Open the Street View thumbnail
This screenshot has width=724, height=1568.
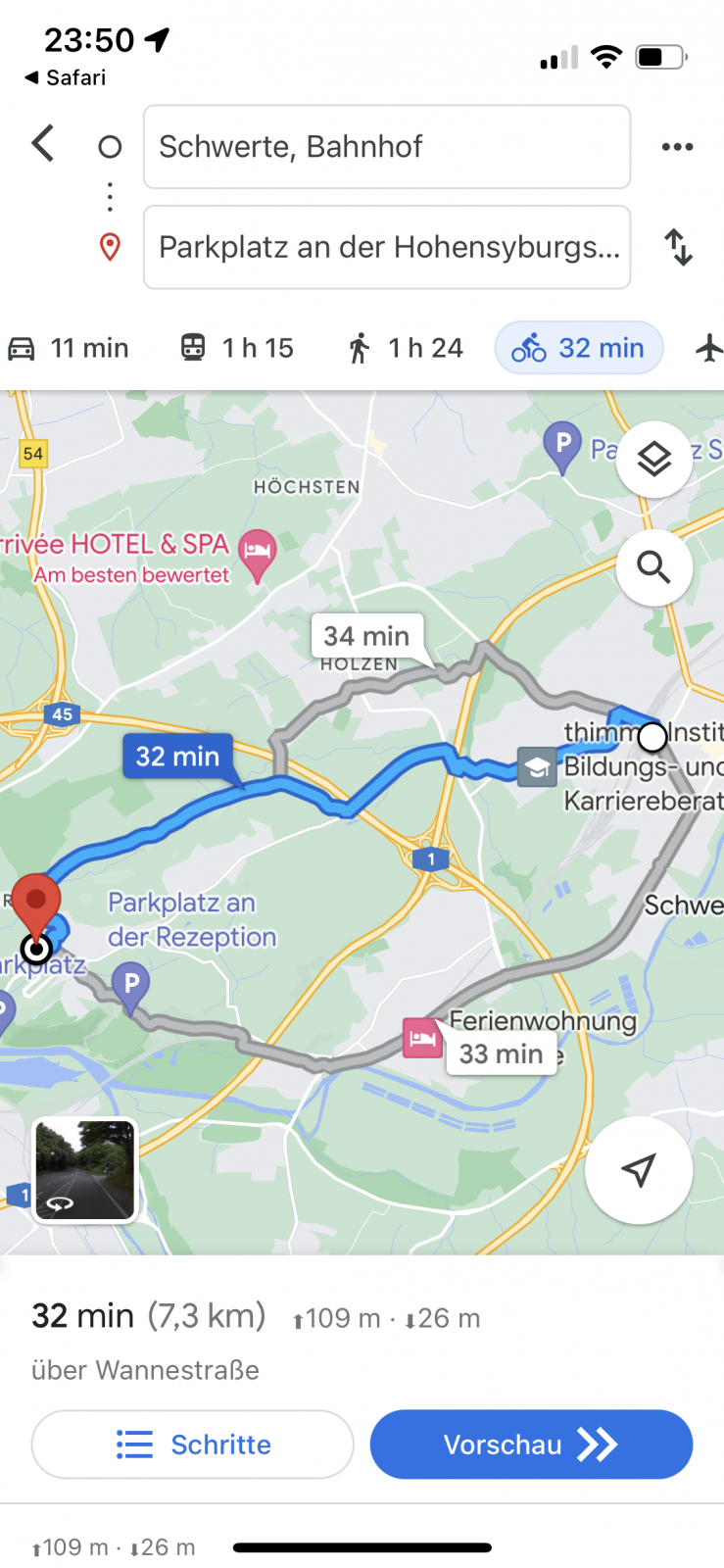85,1171
